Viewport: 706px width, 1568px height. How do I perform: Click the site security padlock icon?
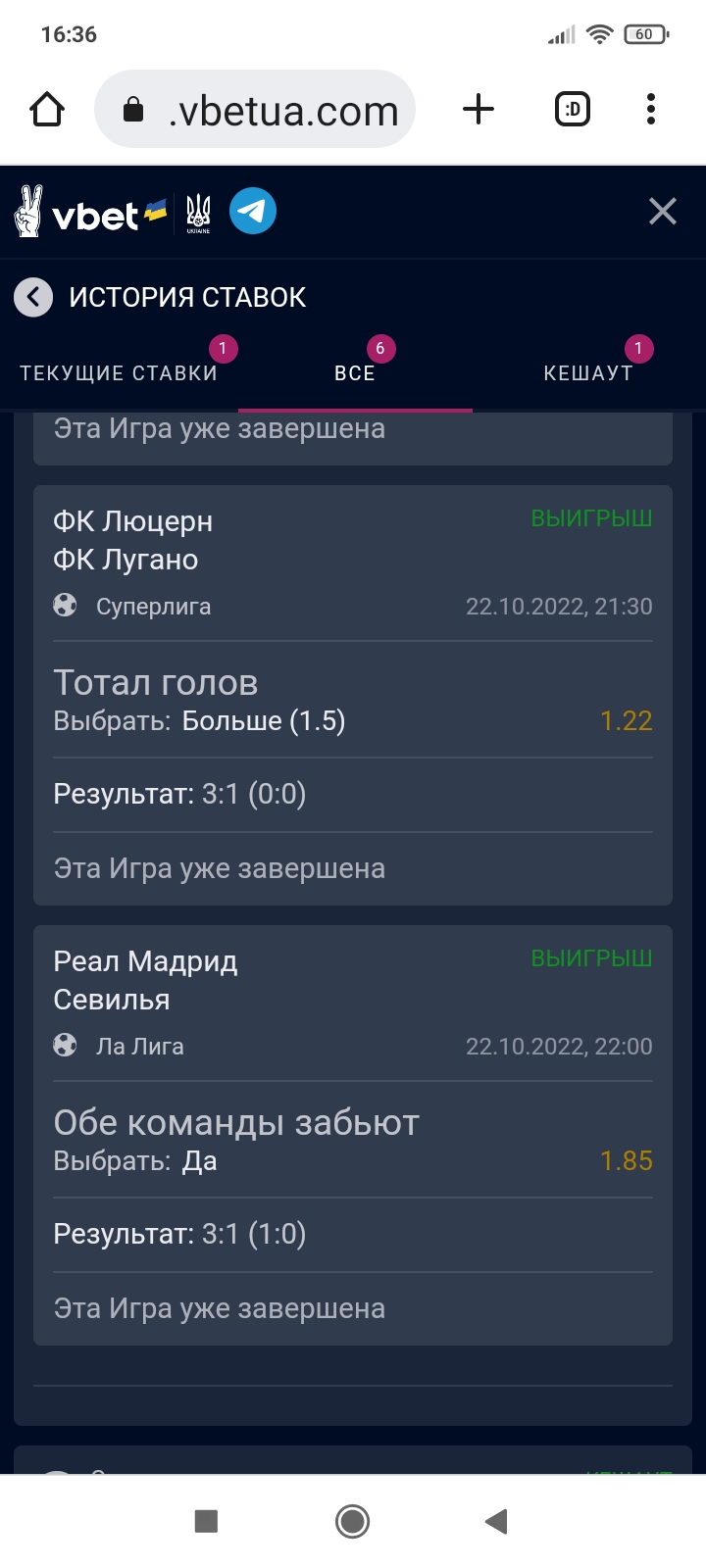coord(132,108)
